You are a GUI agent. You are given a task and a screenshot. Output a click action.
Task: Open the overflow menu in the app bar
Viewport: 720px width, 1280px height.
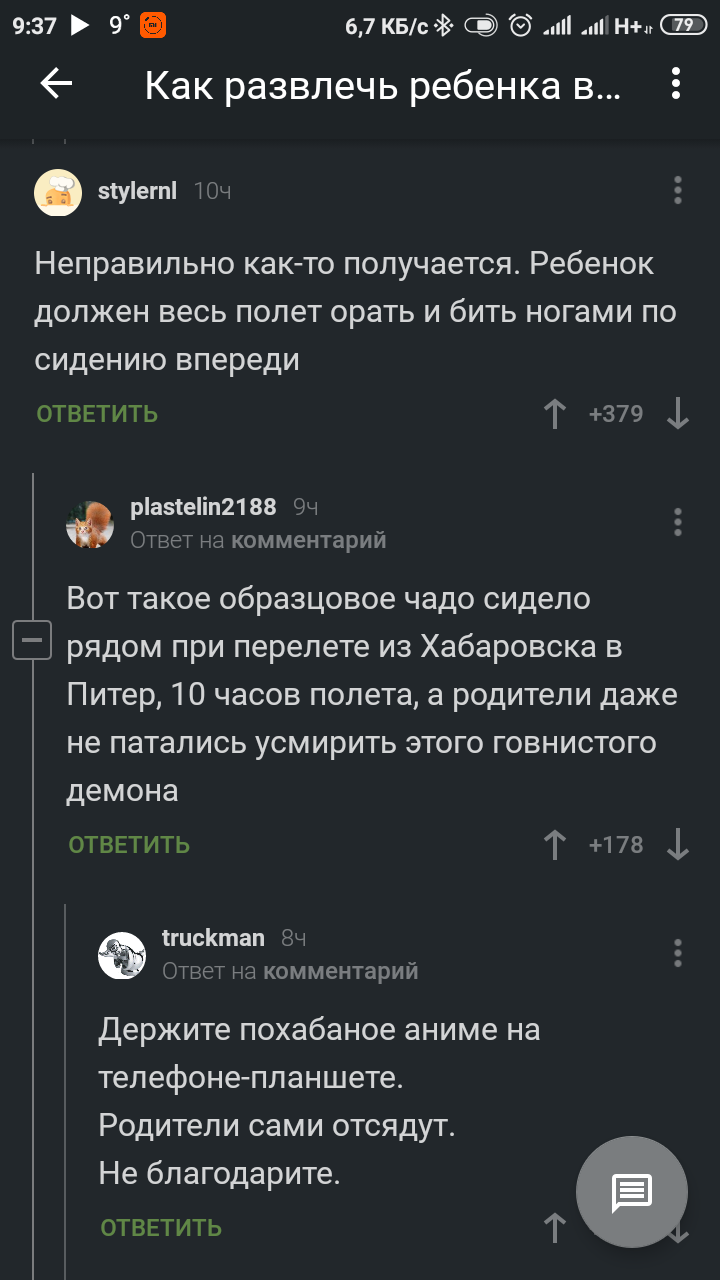[x=676, y=86]
